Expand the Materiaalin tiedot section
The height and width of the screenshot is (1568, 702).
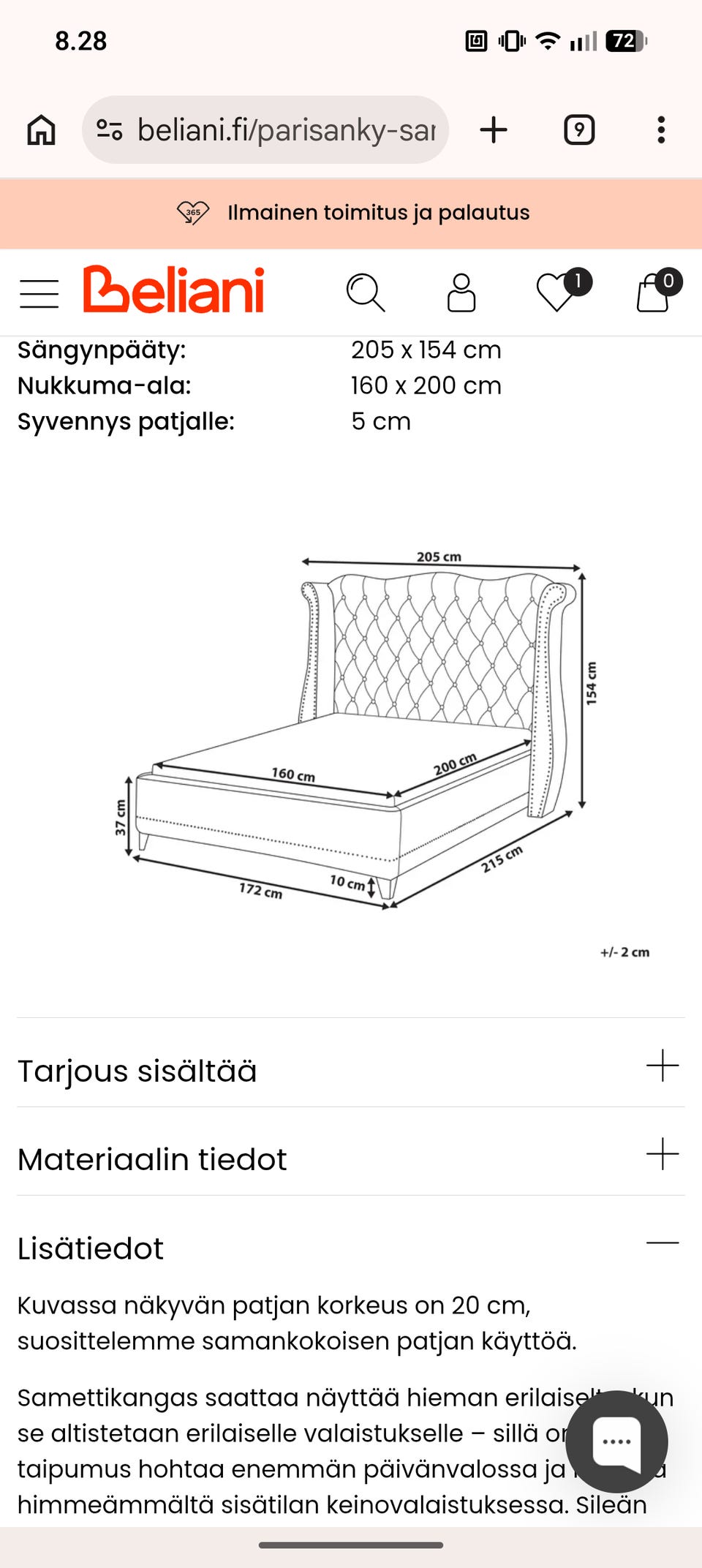351,1157
